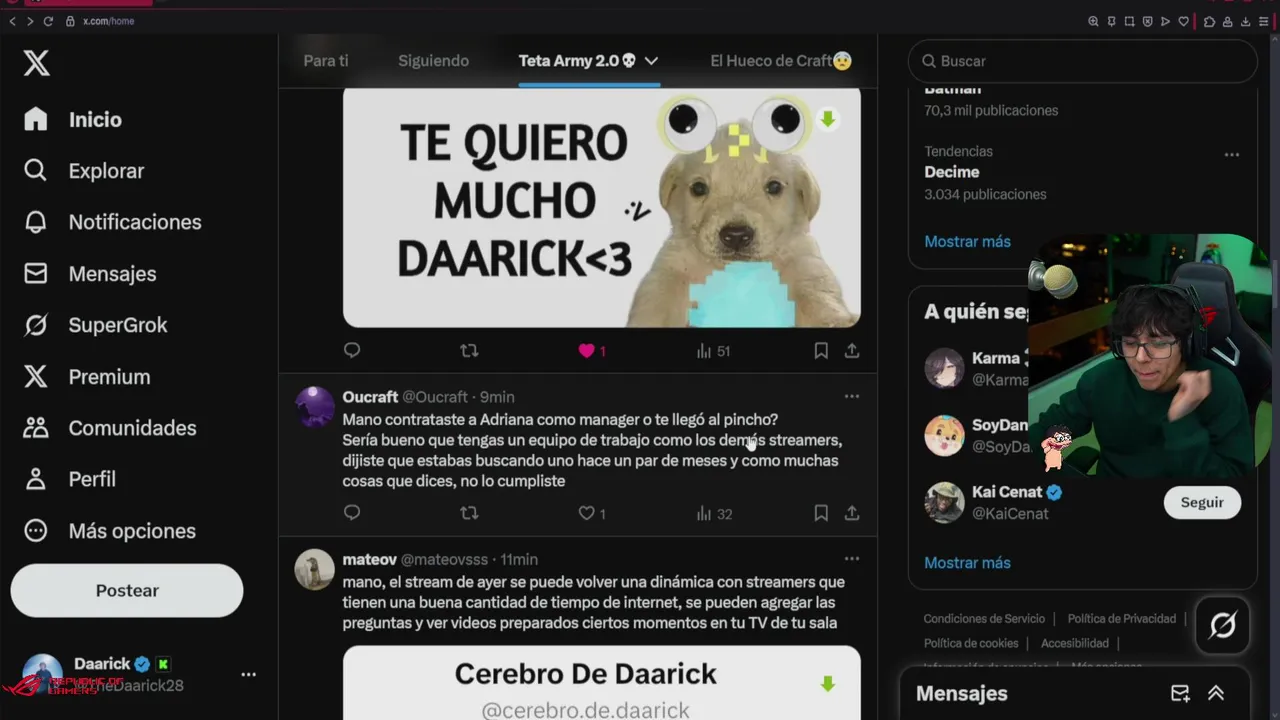
Task: Switch to the Siguiendo tab
Action: pos(433,61)
